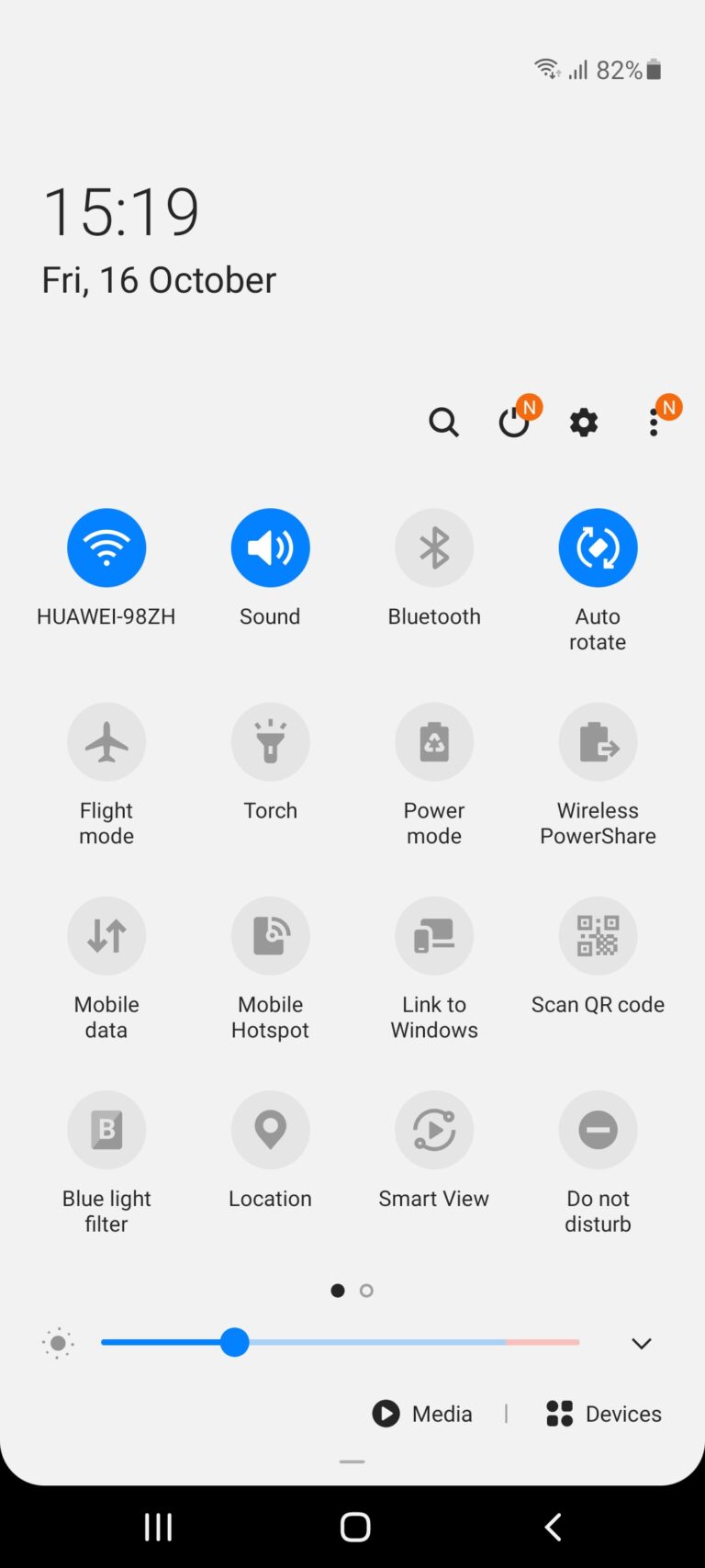Toggle the Sound mode tile
Viewport: 705px width, 1568px height.
click(x=270, y=547)
